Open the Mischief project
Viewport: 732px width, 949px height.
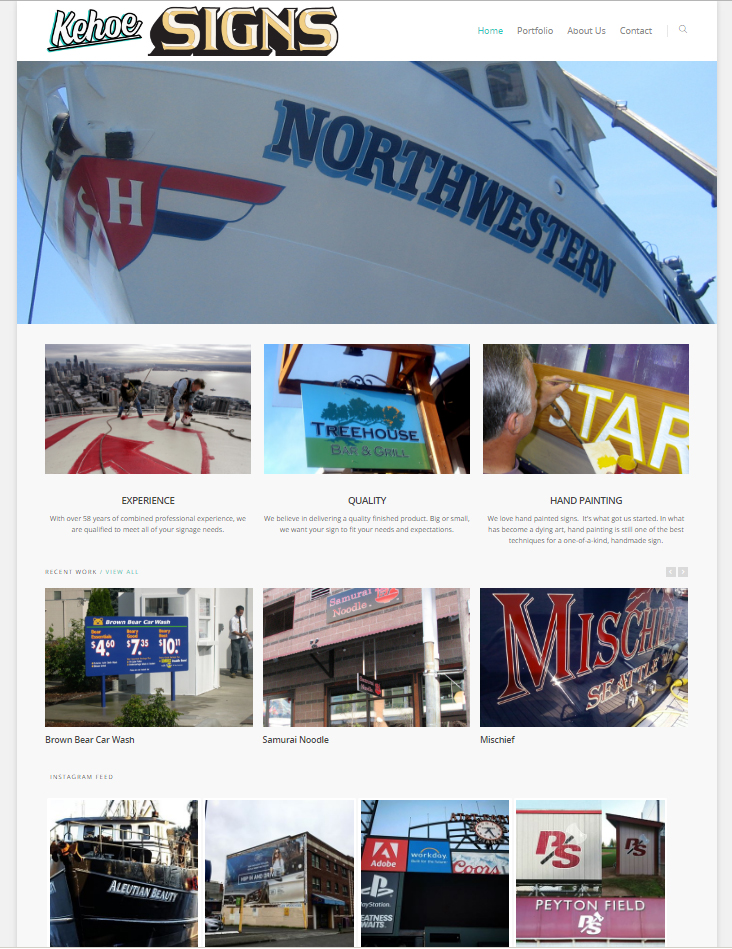(584, 657)
